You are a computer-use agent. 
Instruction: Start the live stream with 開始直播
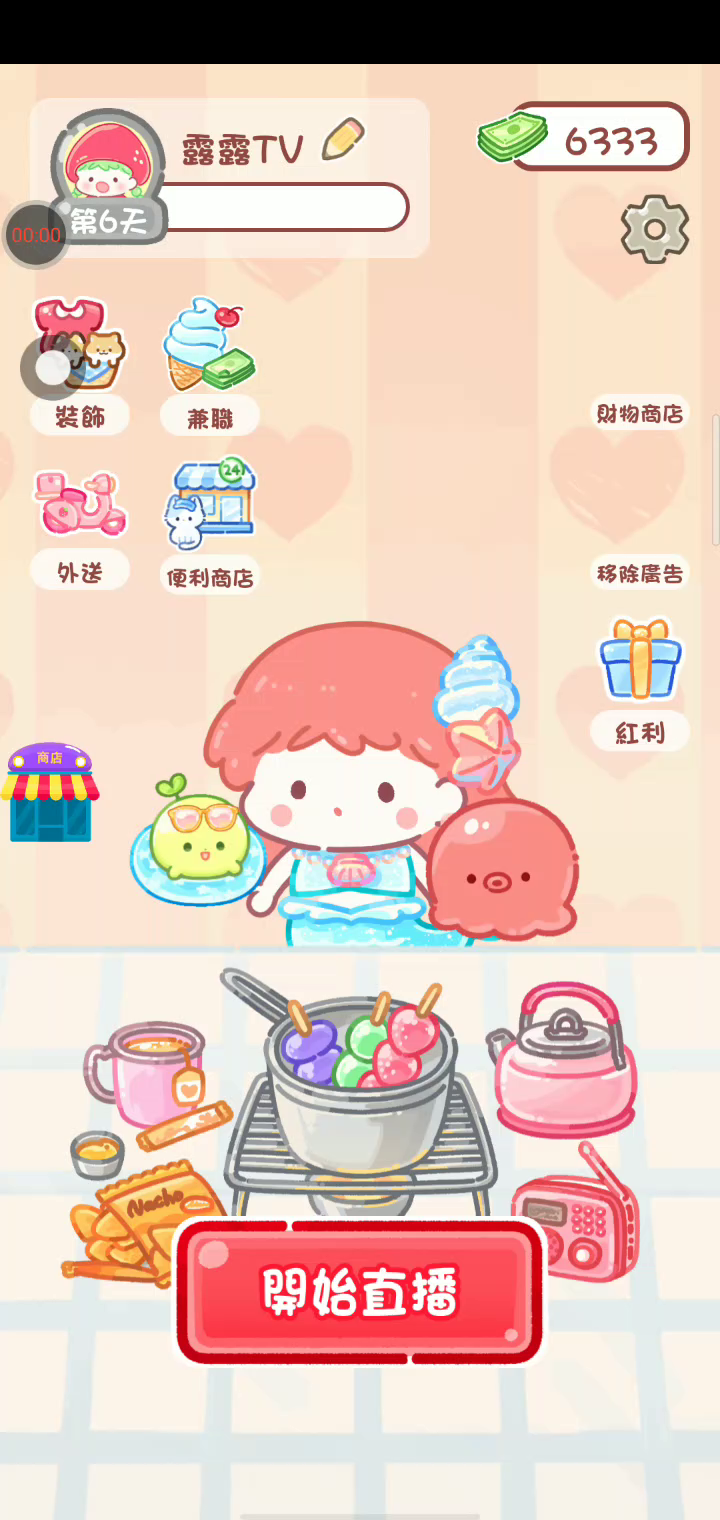tap(360, 1293)
